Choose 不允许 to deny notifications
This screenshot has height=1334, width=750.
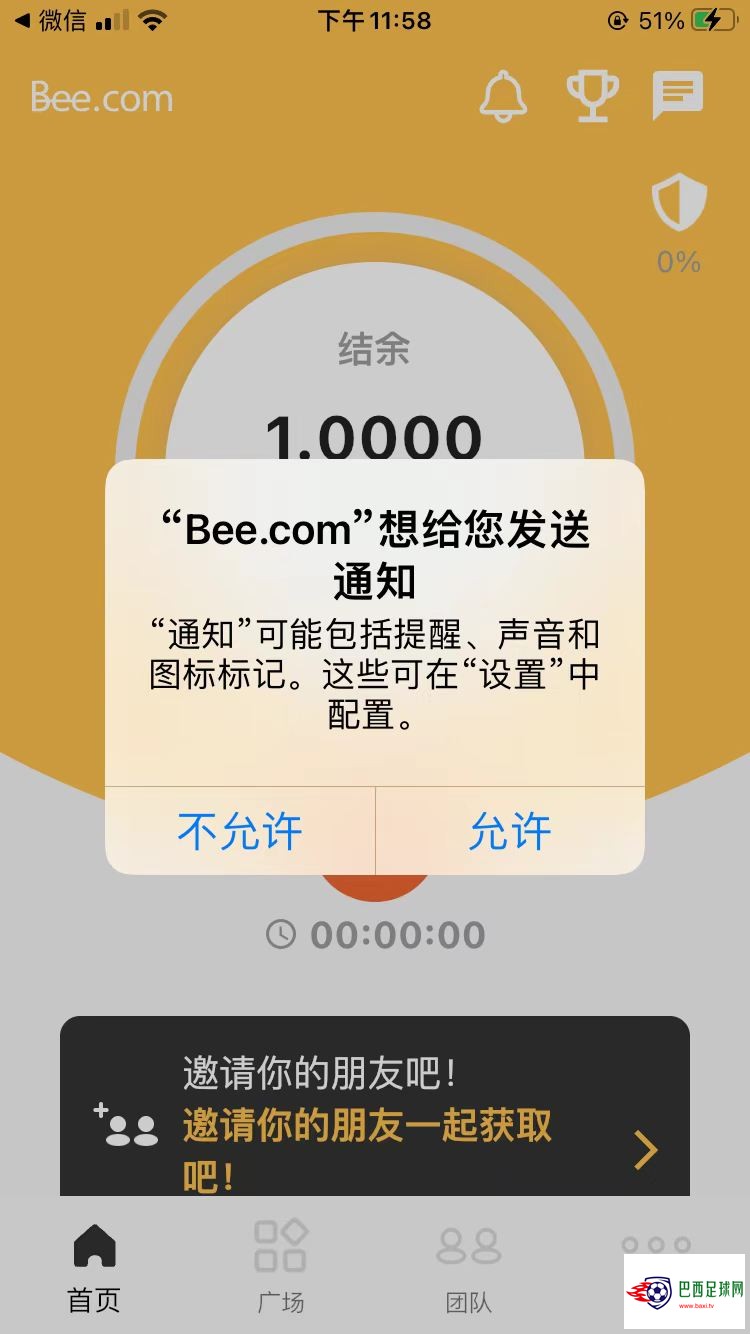pos(240,831)
